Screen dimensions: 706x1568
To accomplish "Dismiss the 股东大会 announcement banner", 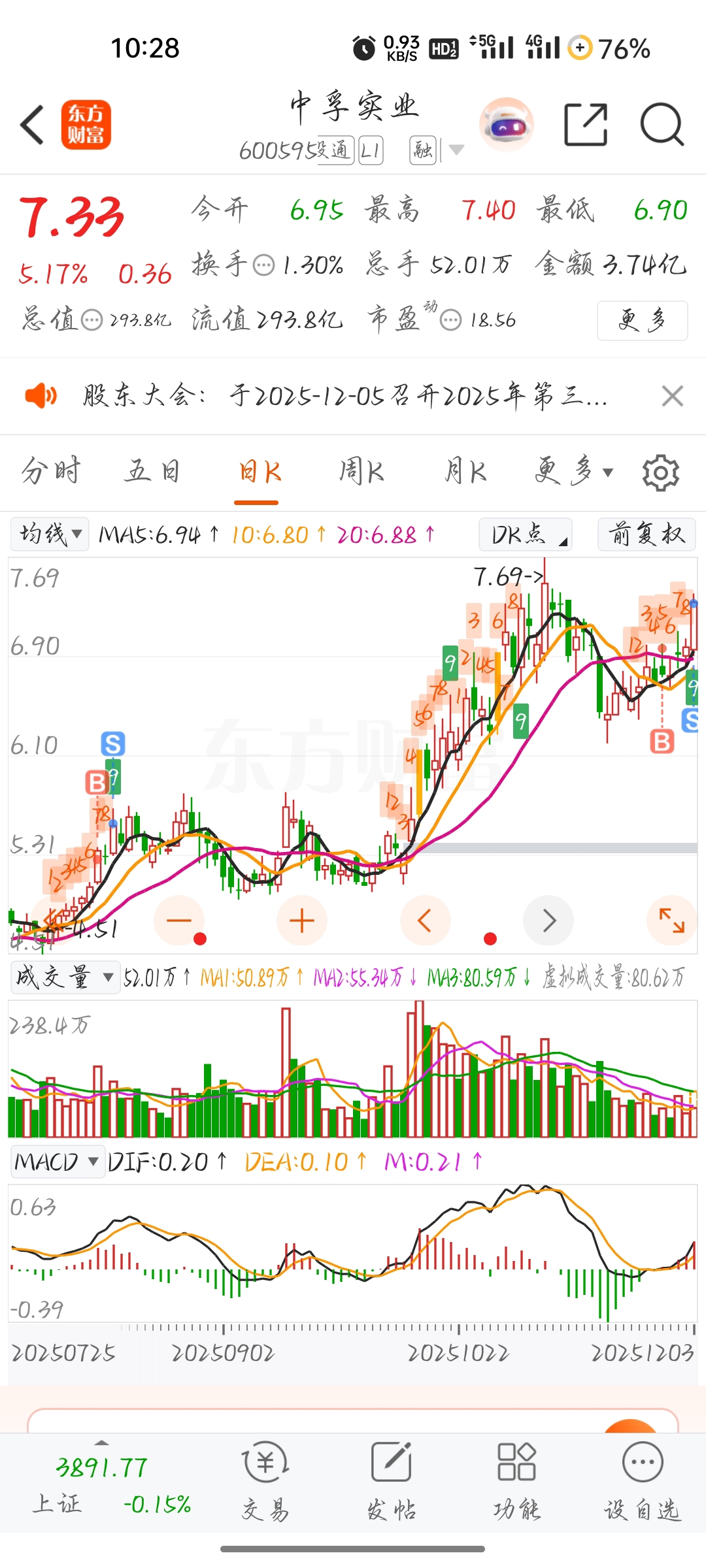I will [672, 396].
